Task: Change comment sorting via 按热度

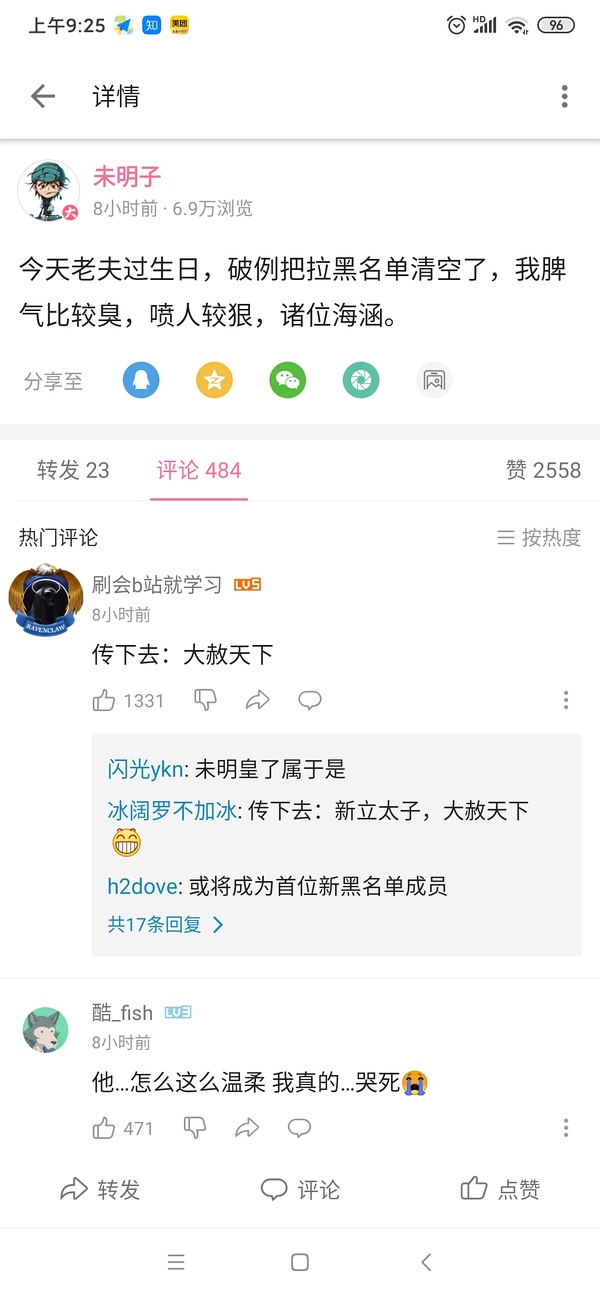Action: pyautogui.click(x=539, y=538)
